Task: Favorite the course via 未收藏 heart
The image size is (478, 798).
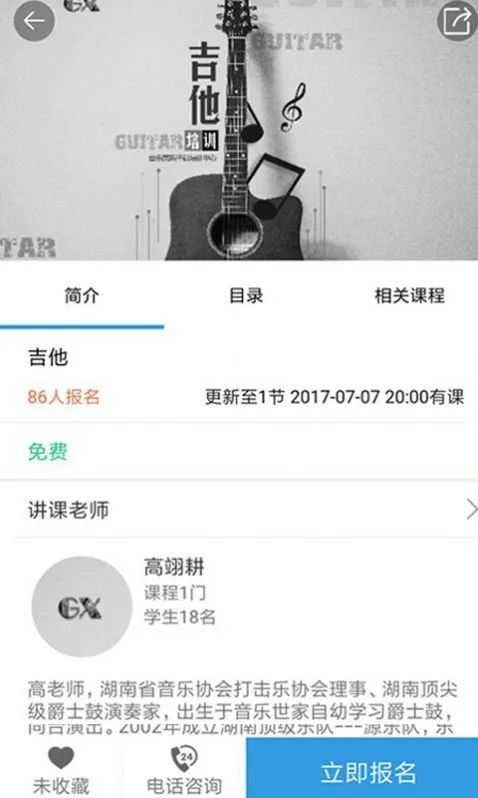Action: click(x=61, y=770)
